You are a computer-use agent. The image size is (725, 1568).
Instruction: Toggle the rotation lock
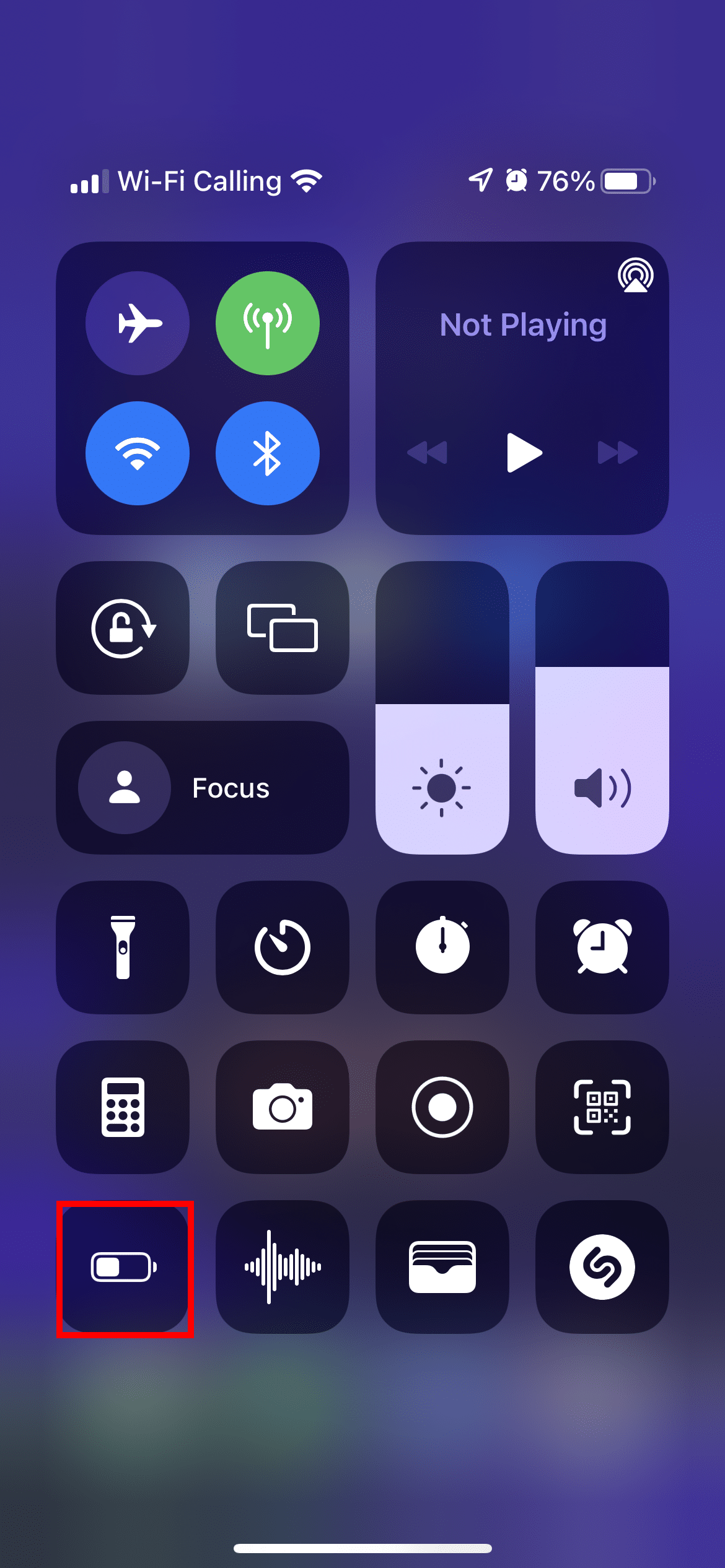tap(123, 628)
